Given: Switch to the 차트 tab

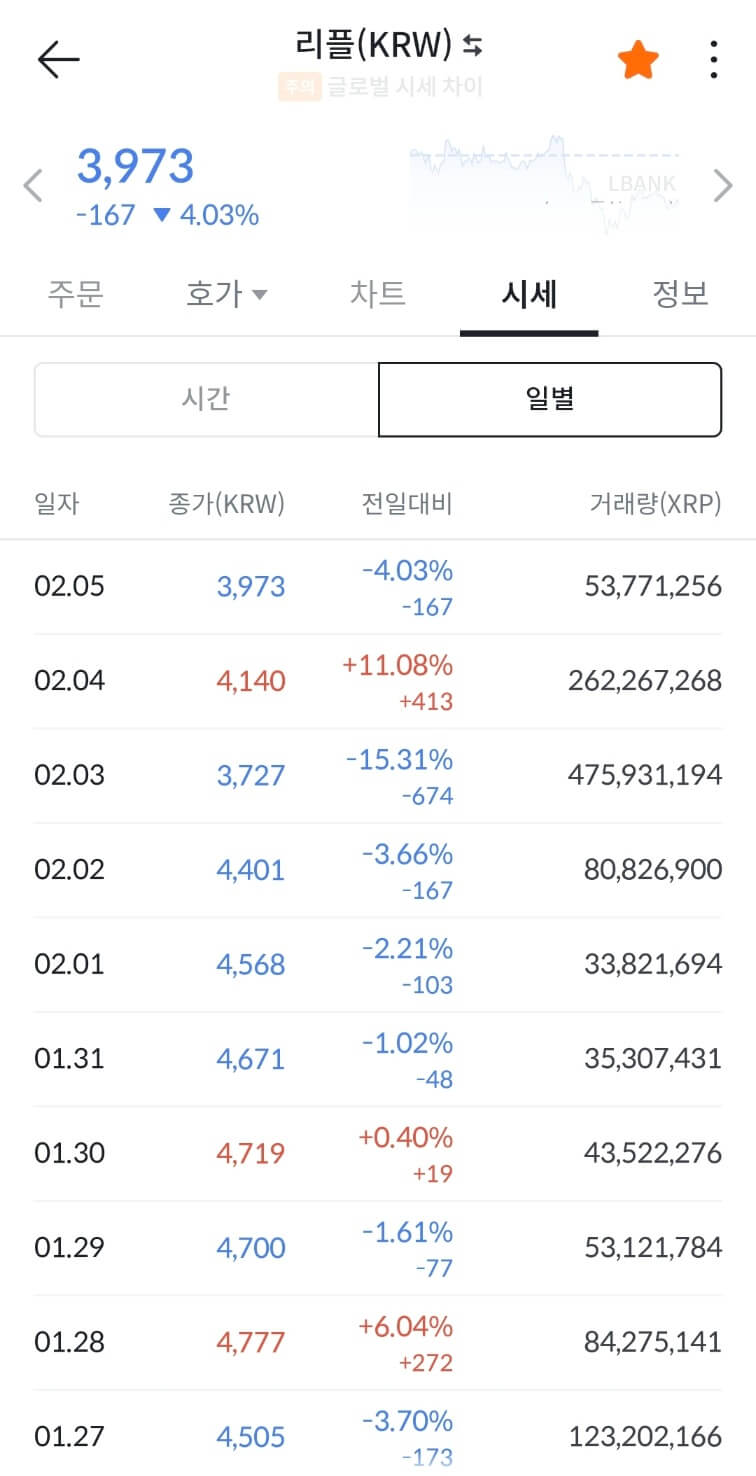Looking at the screenshot, I should pyautogui.click(x=378, y=293).
